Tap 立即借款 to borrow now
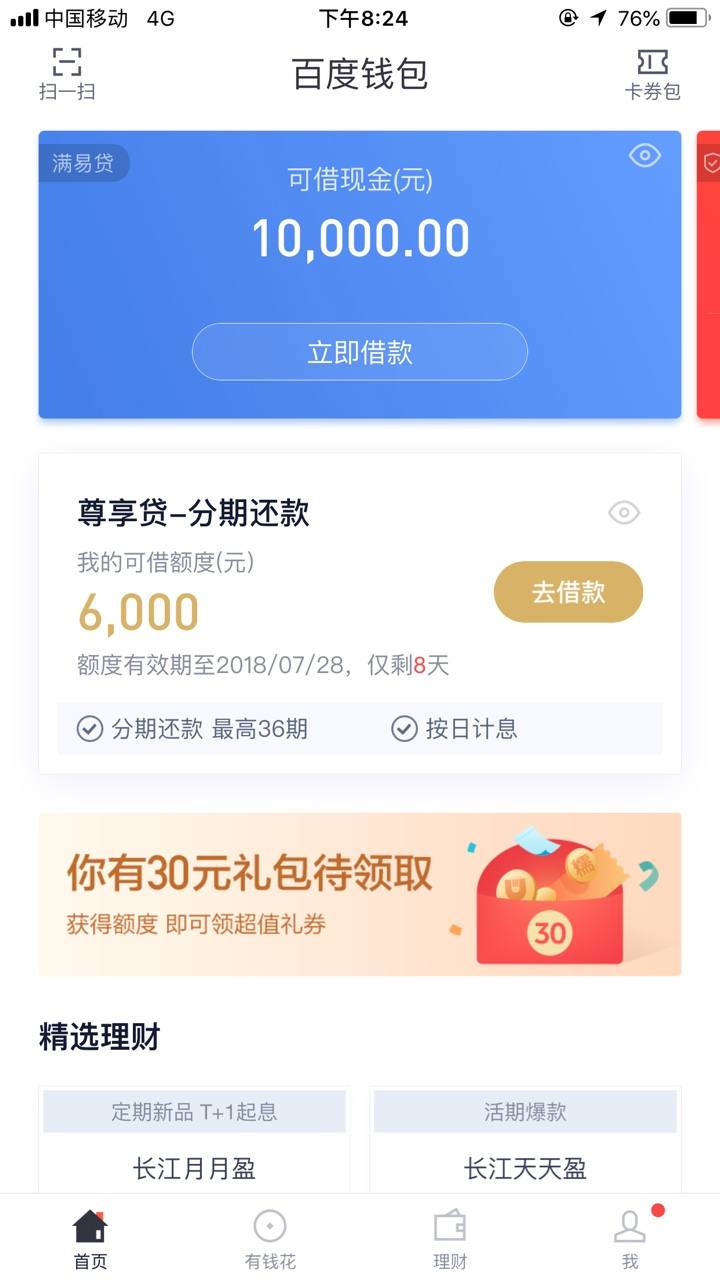This screenshot has height=1280, width=720. pos(360,352)
